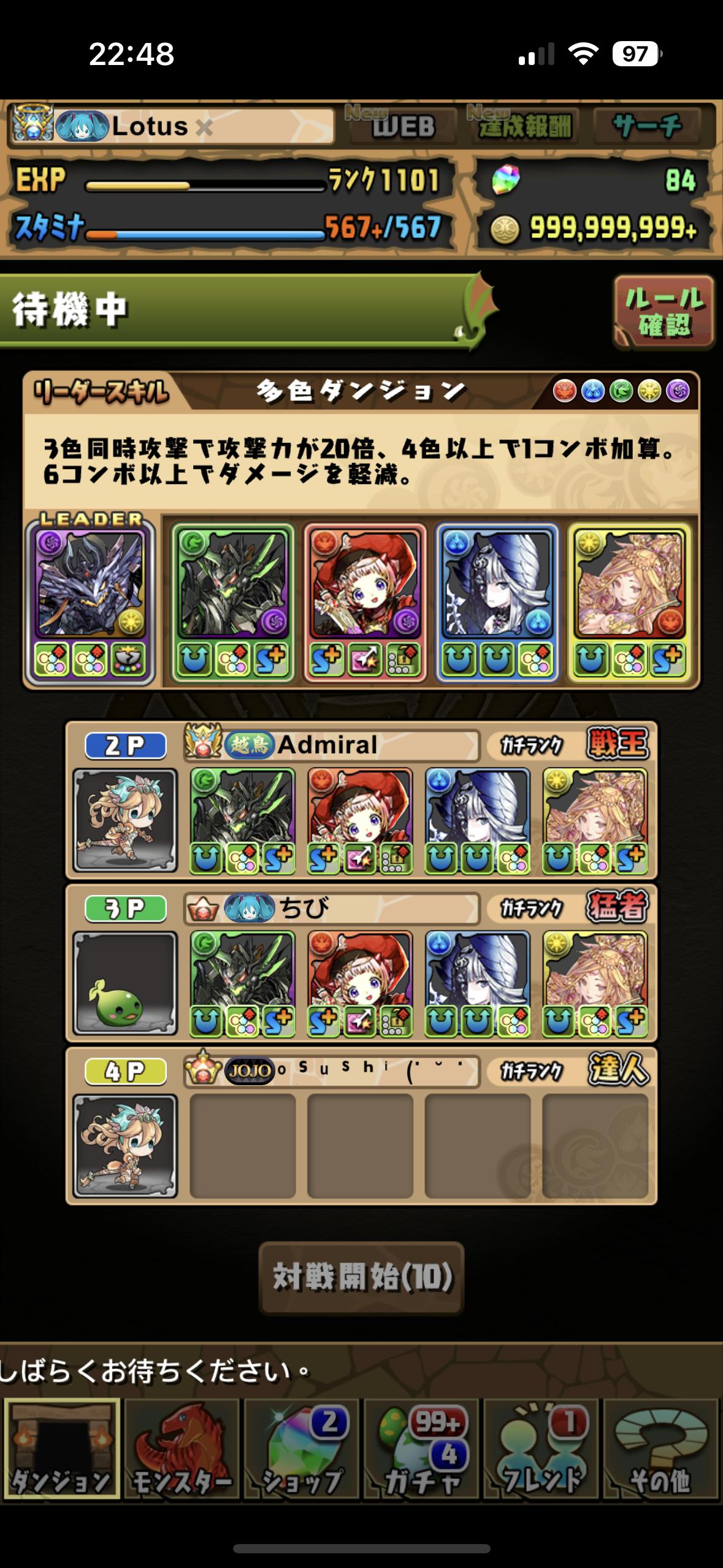Open the フレンド tab

[542, 1450]
